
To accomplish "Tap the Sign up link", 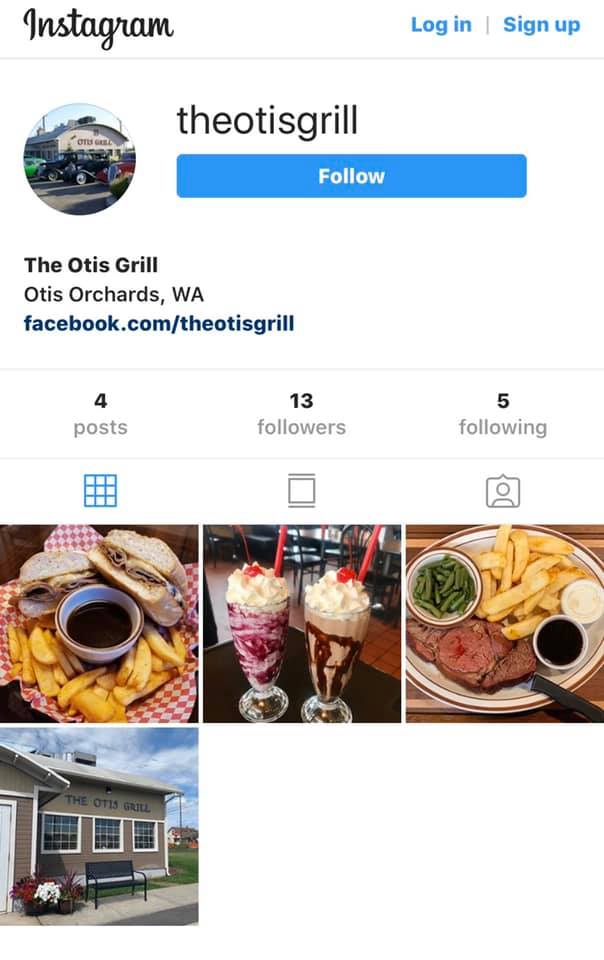I will coord(541,25).
